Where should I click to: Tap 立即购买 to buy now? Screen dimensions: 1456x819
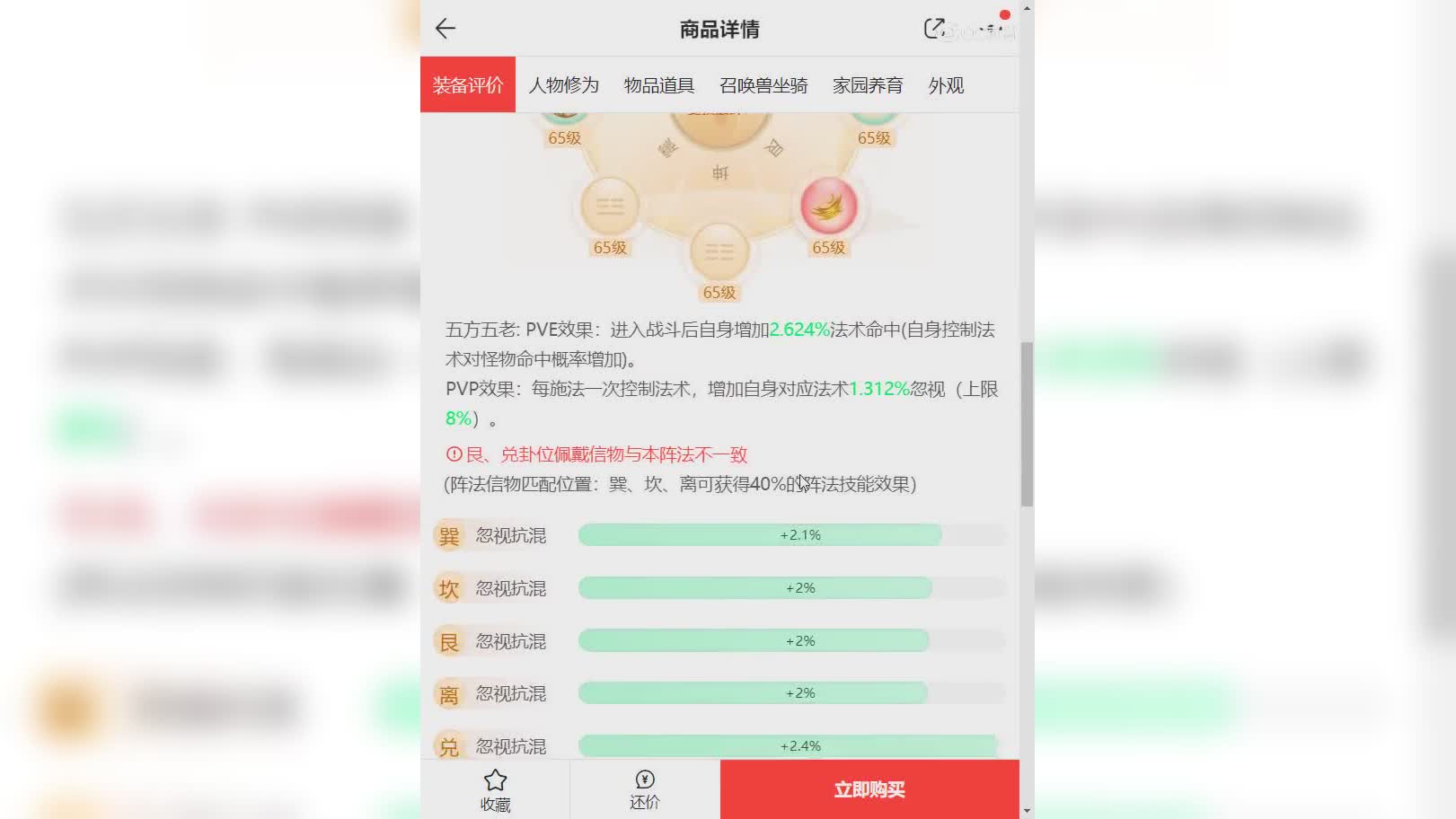[x=869, y=789]
